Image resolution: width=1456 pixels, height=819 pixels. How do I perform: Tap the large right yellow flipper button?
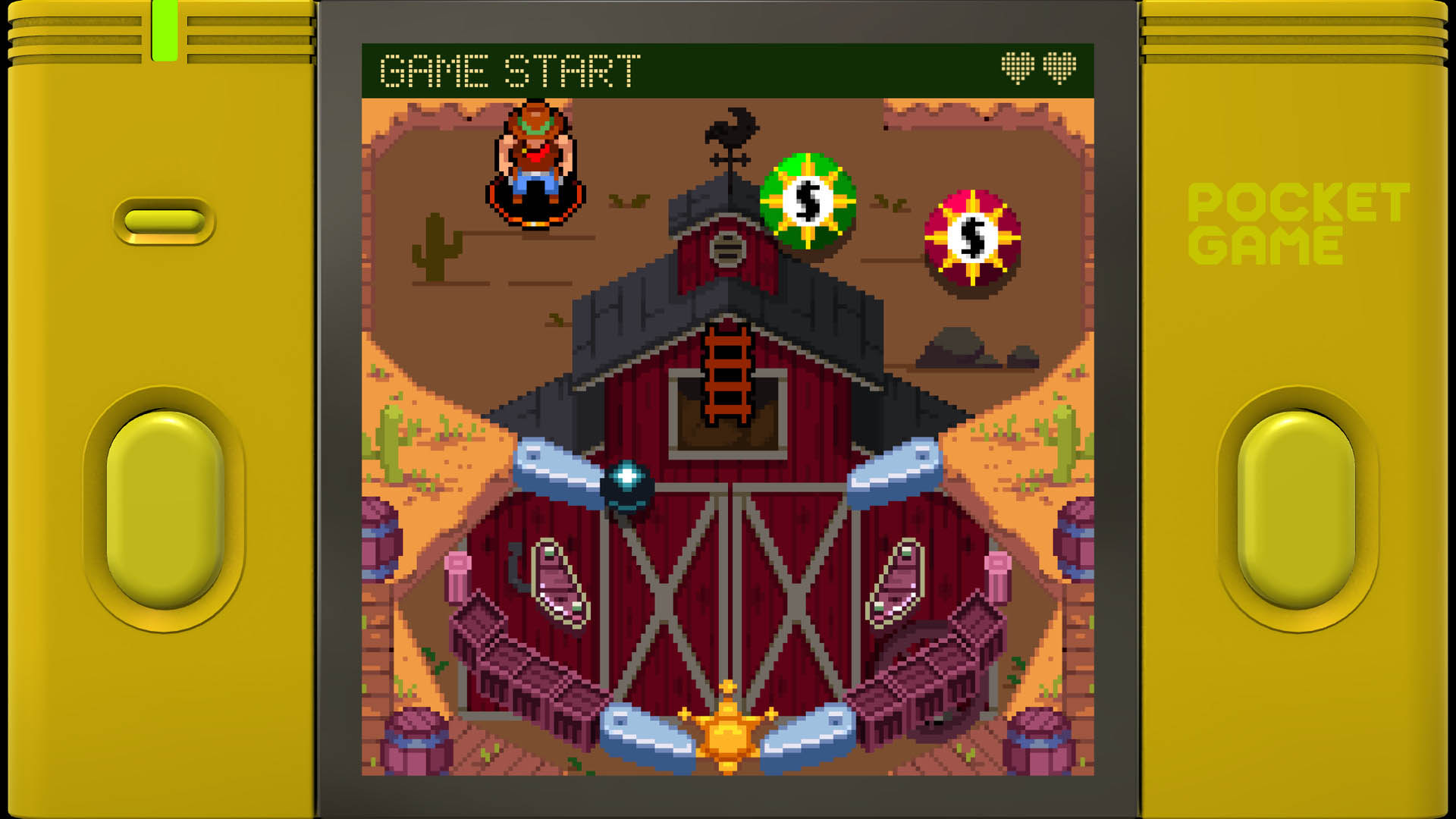tap(1296, 509)
